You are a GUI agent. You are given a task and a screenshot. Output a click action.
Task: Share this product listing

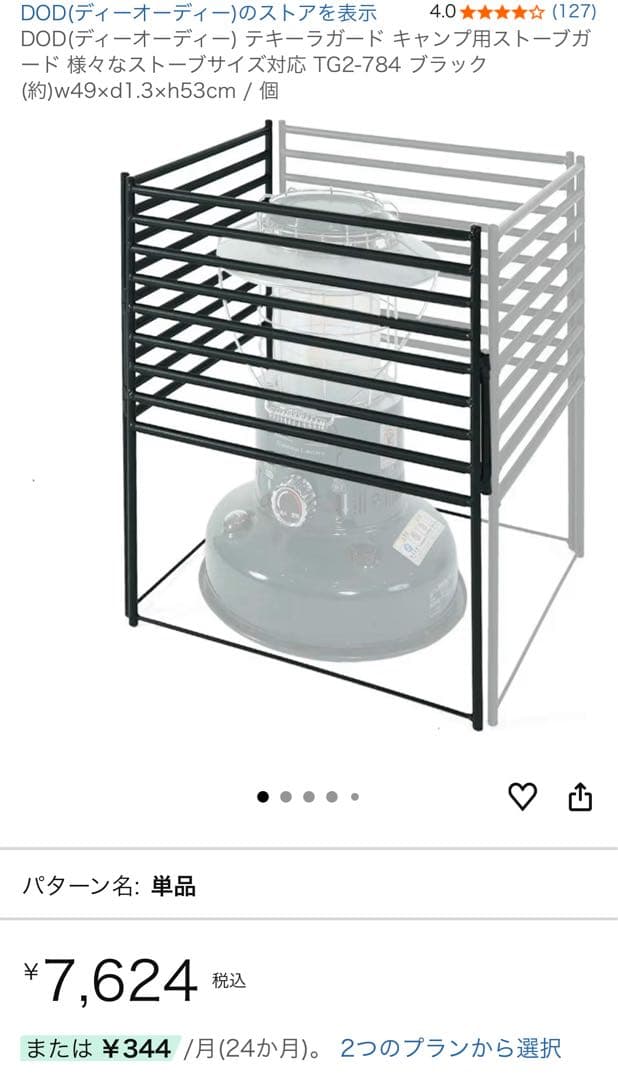pos(580,797)
